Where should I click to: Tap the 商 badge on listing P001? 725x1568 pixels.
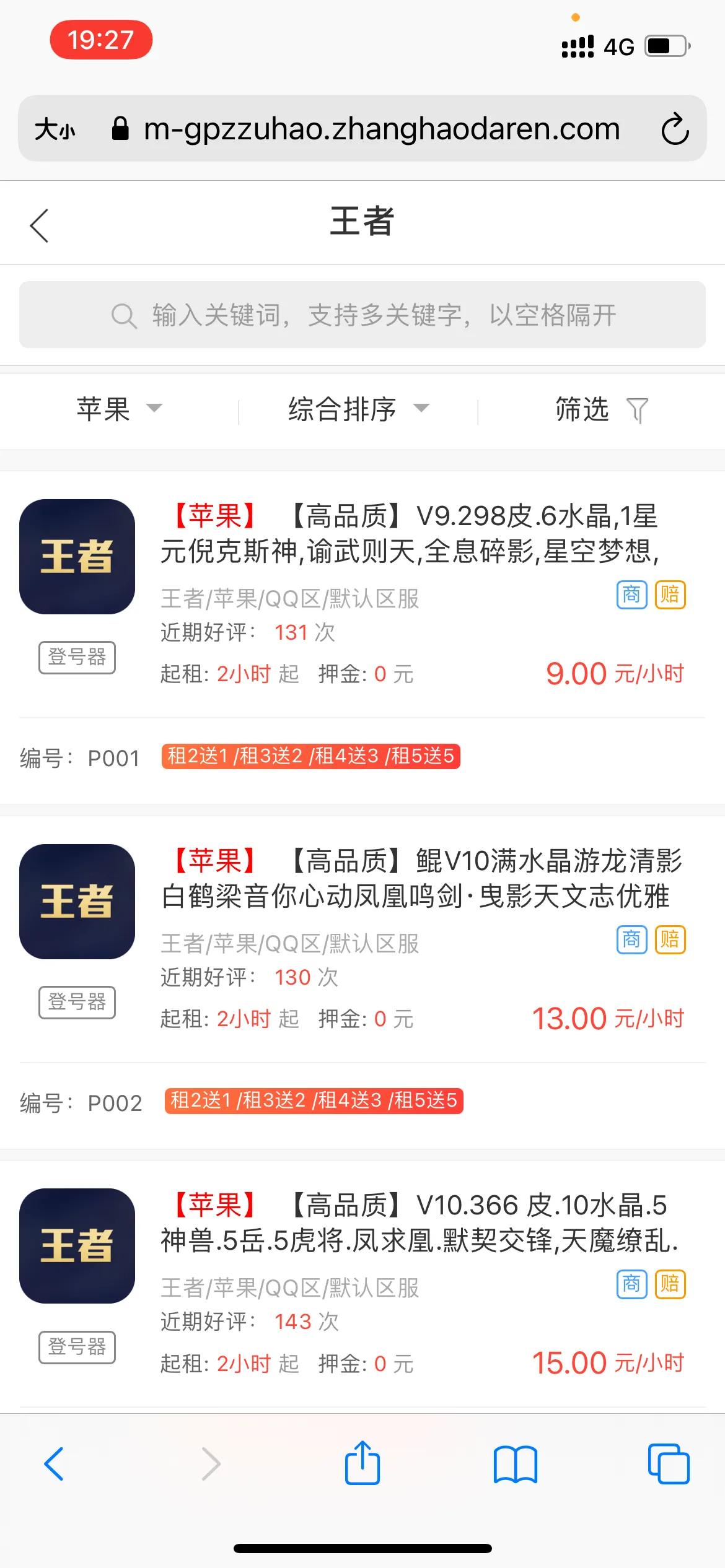click(631, 595)
